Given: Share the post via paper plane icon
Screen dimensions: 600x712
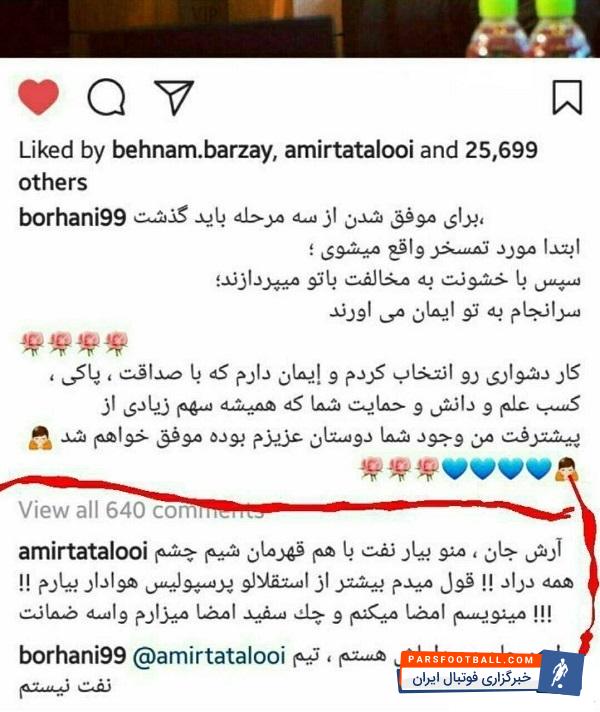Looking at the screenshot, I should (173, 97).
